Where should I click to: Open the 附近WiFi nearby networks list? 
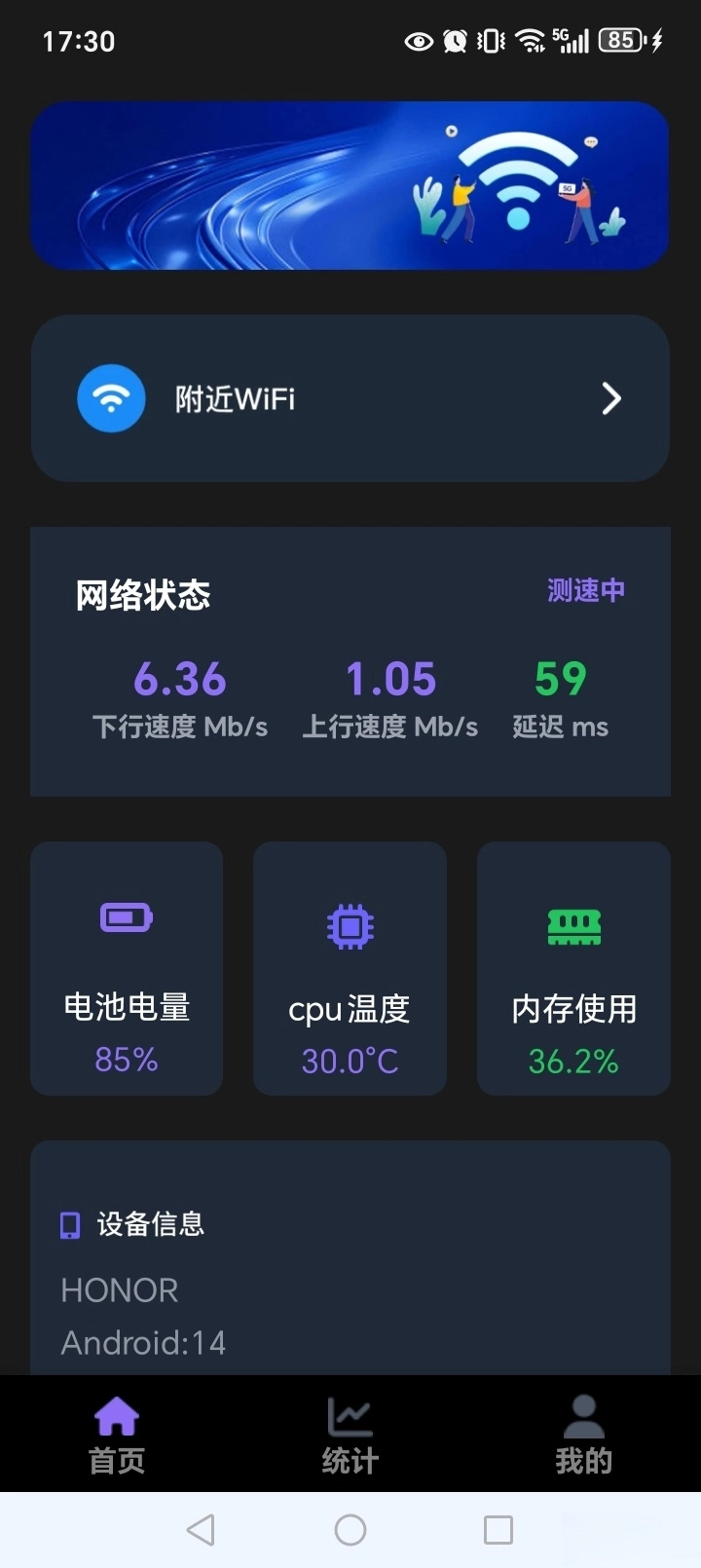[x=350, y=398]
